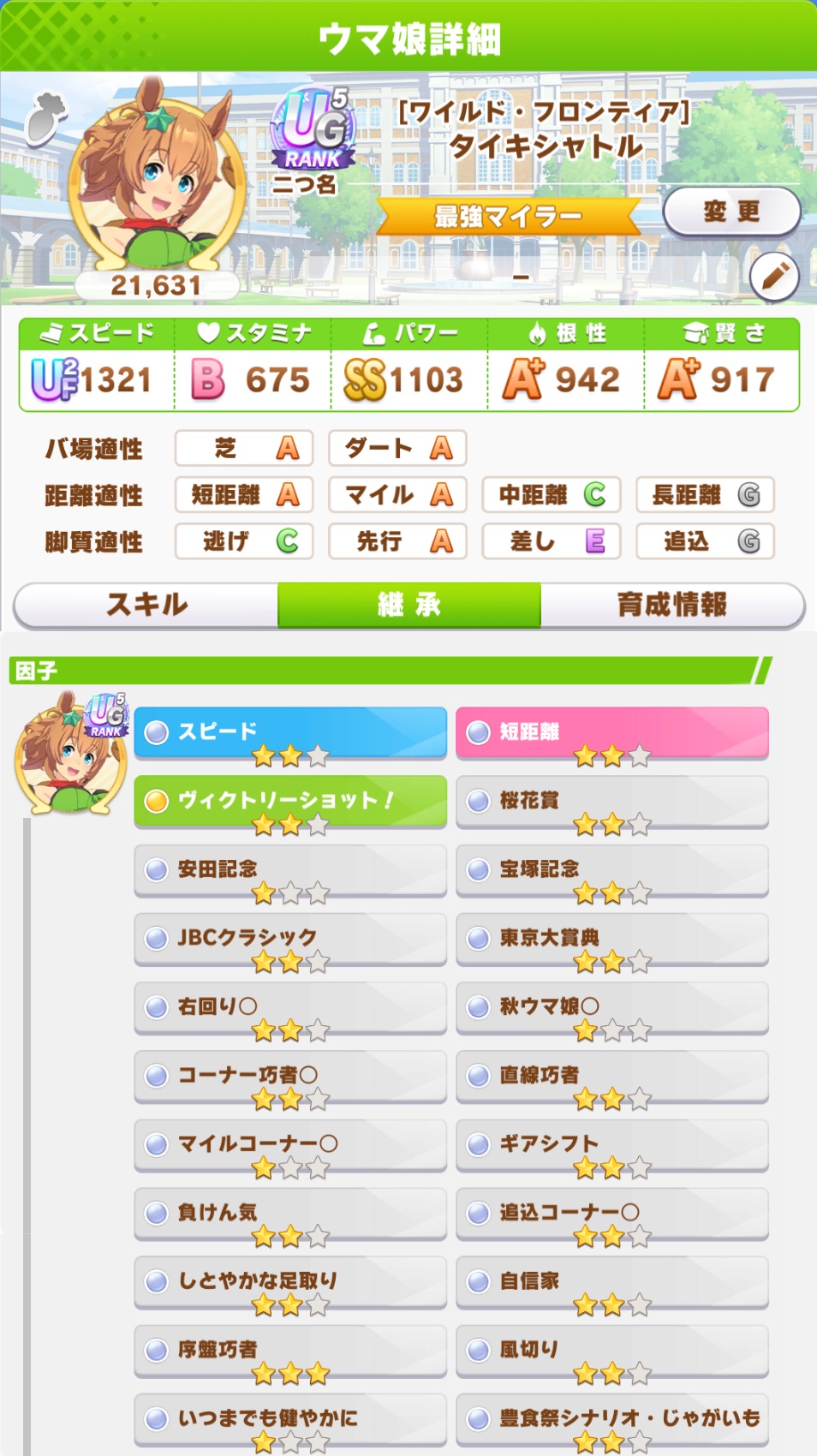This screenshot has height=1456, width=817.
Task: Open the 短距離 factor details
Action: [x=612, y=733]
